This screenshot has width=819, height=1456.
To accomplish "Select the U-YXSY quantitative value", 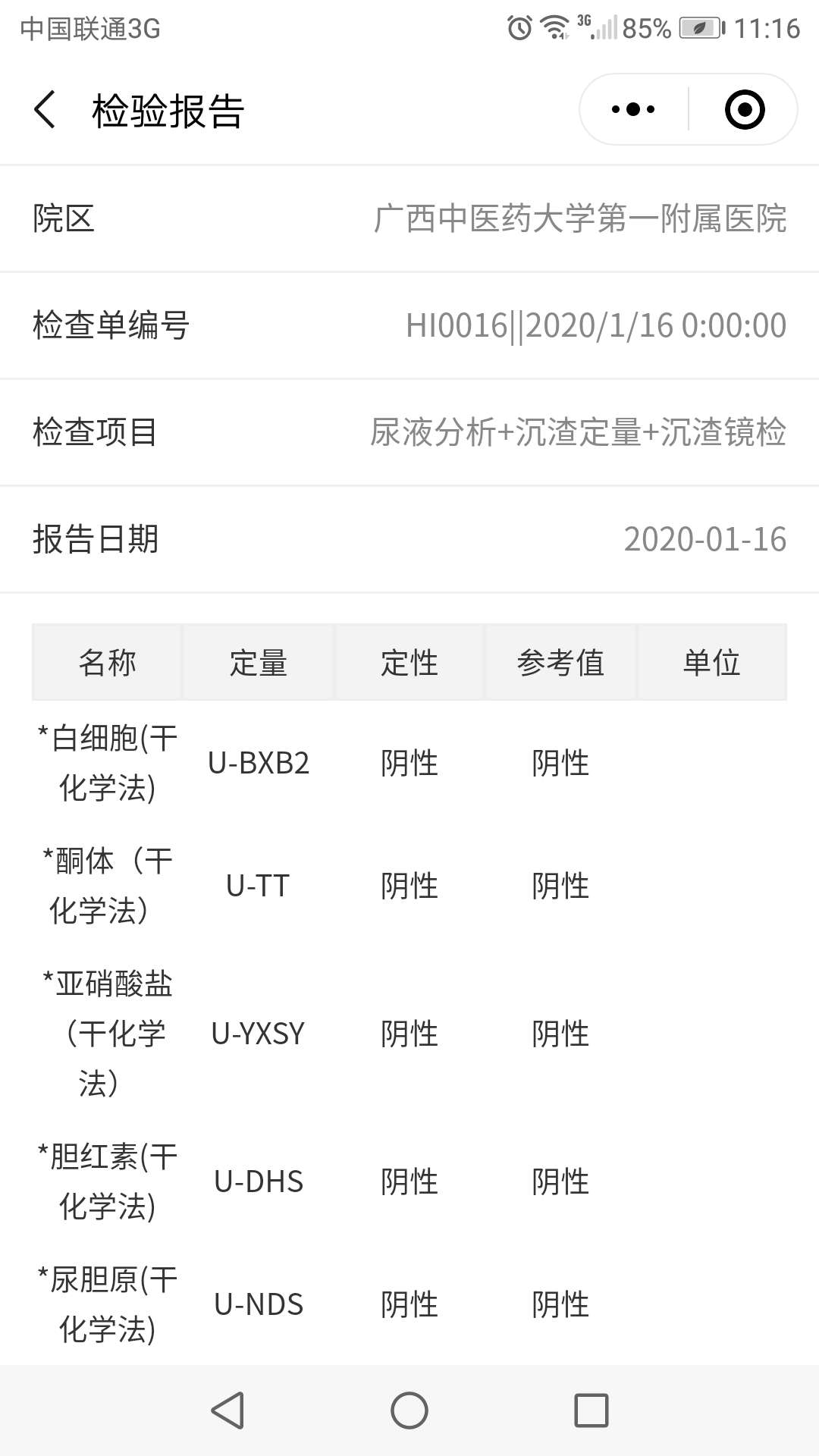I will coord(258,1032).
